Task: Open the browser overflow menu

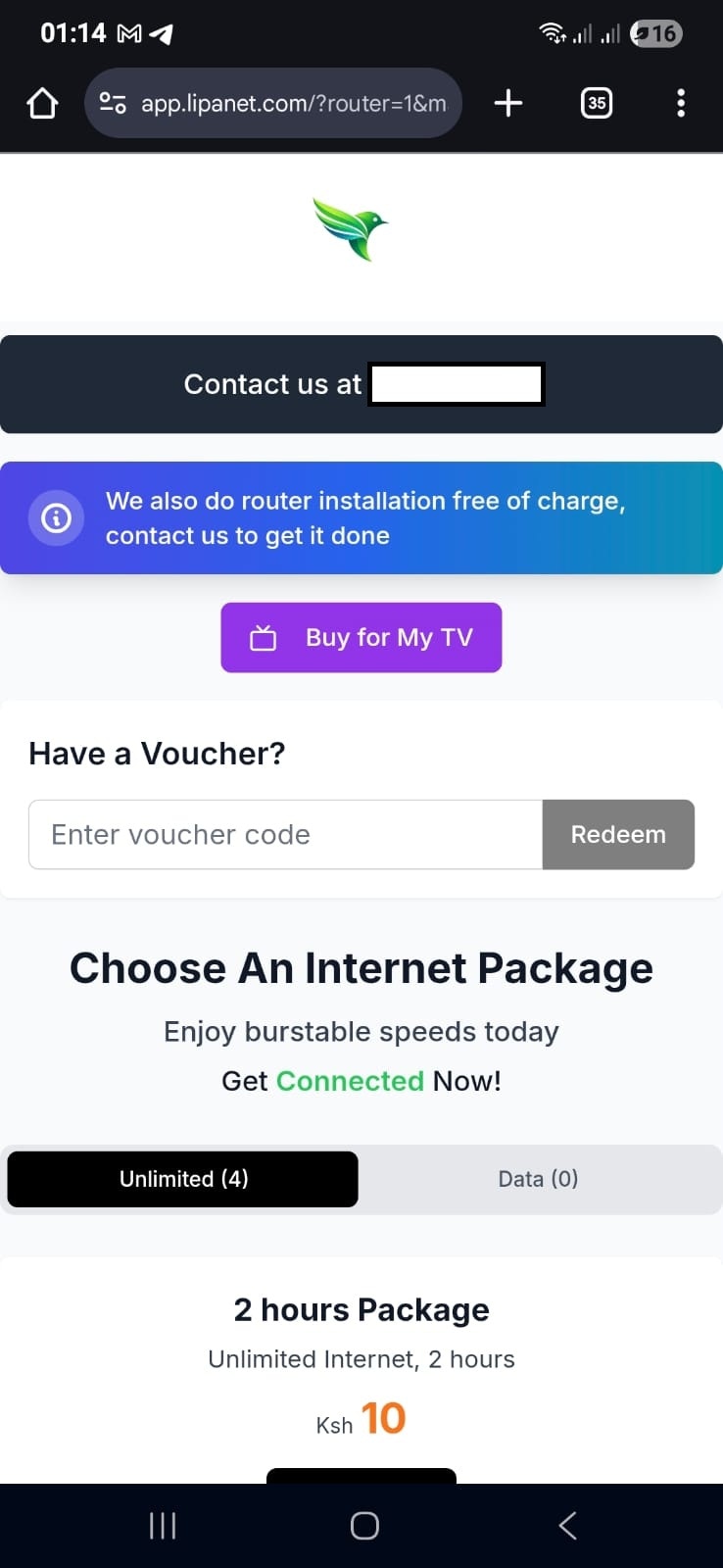Action: 681,103
